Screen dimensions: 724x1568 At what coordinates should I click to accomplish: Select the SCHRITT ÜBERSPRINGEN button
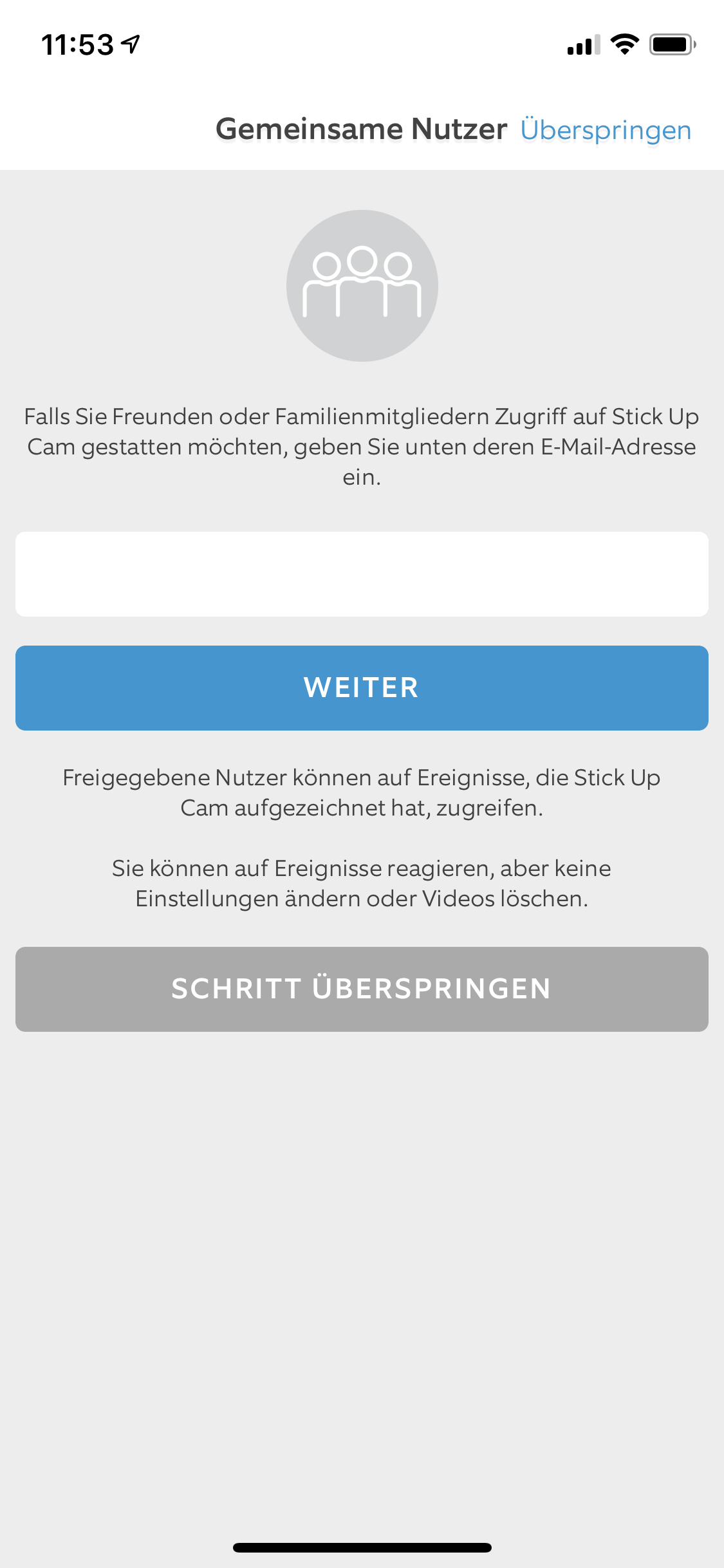click(x=362, y=989)
